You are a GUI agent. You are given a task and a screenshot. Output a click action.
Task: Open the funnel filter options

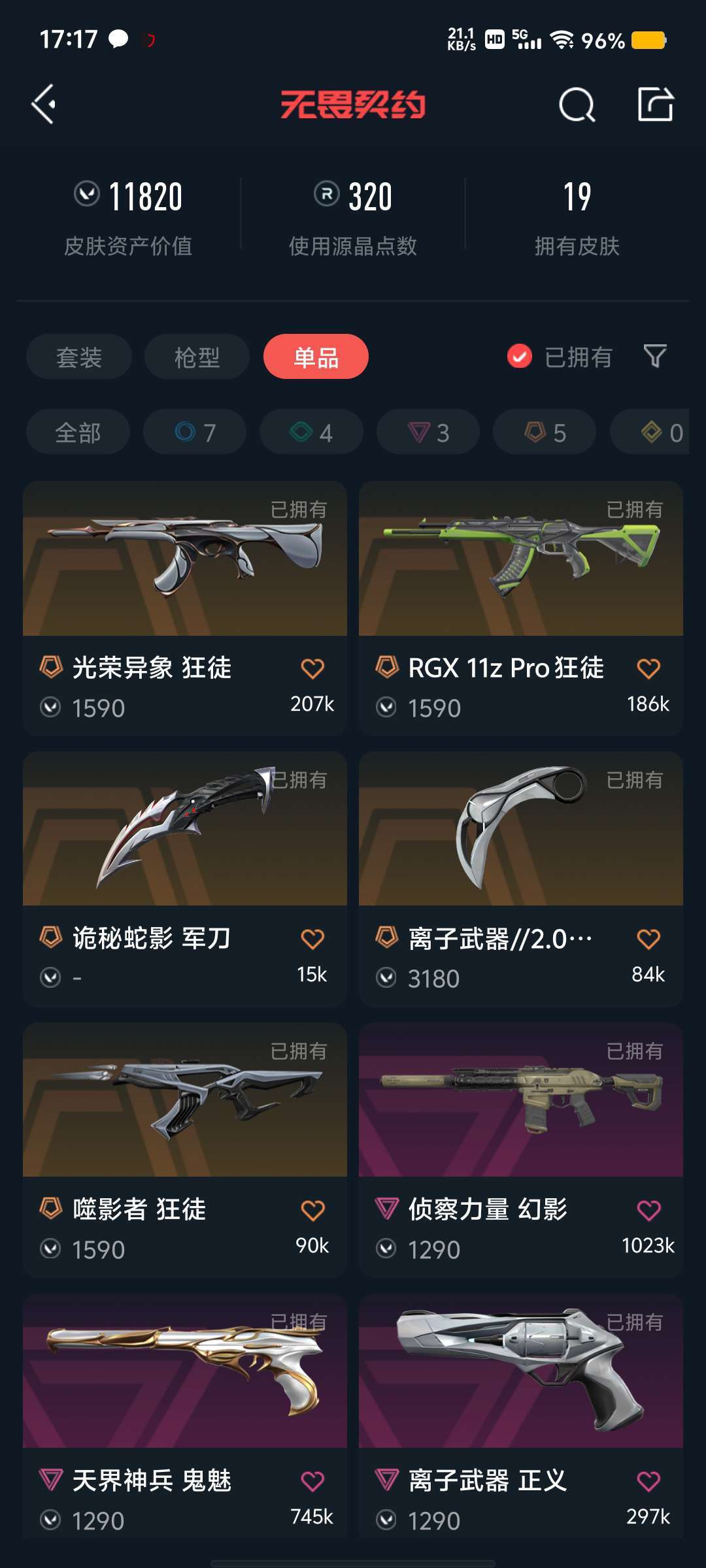655,356
